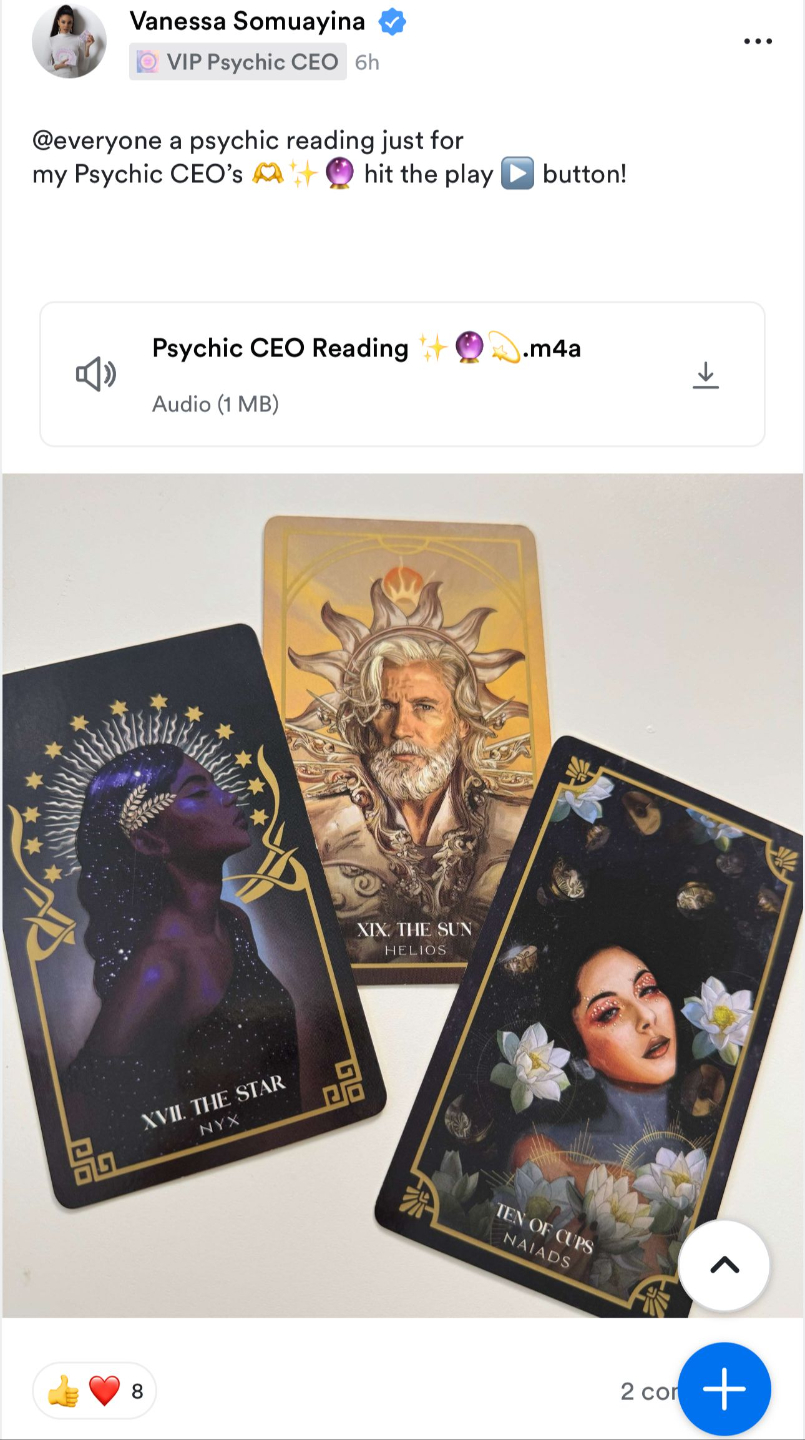Screen dimensions: 805x1440
Task: Open Vanessa Somuayina's profile picture
Action: coord(69,41)
